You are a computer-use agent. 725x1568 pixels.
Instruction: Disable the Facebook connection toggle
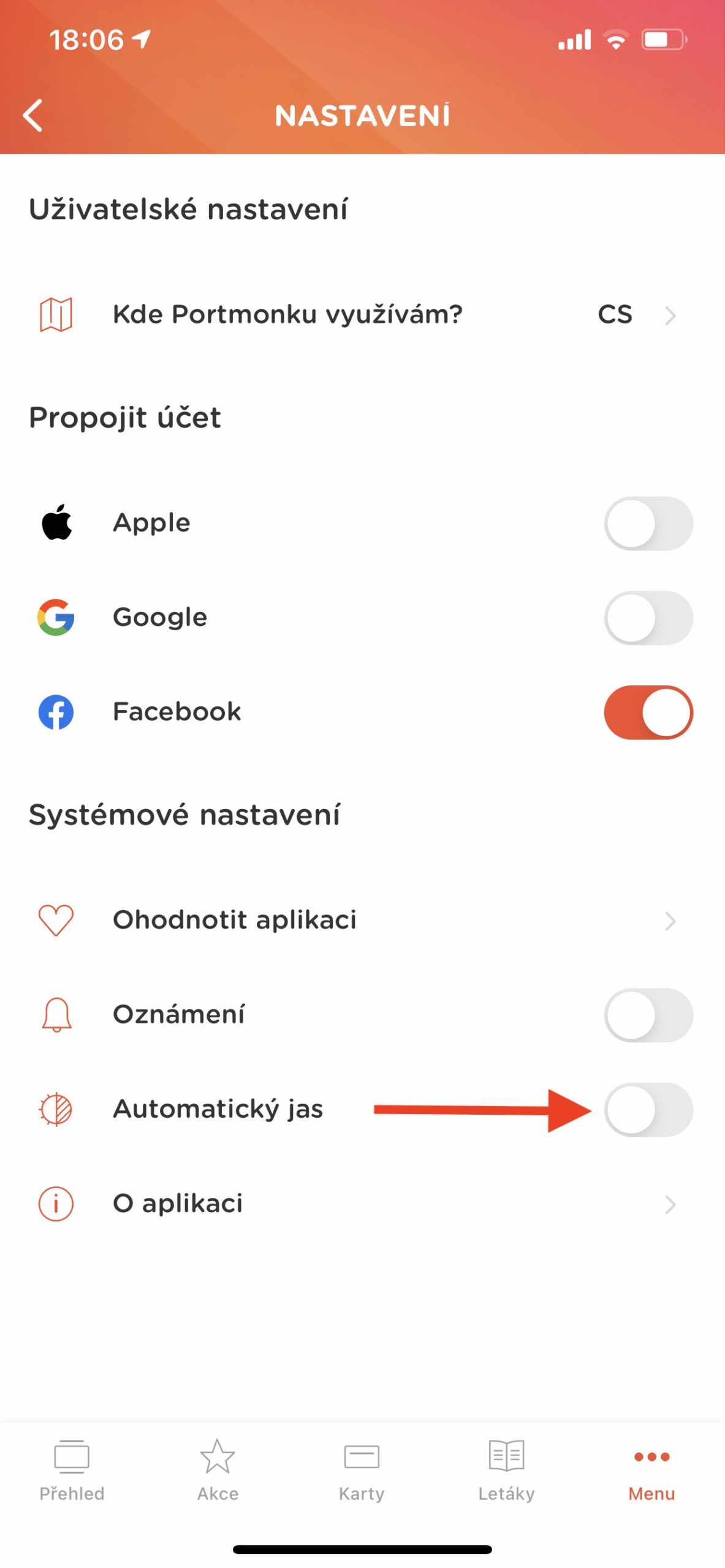(649, 711)
